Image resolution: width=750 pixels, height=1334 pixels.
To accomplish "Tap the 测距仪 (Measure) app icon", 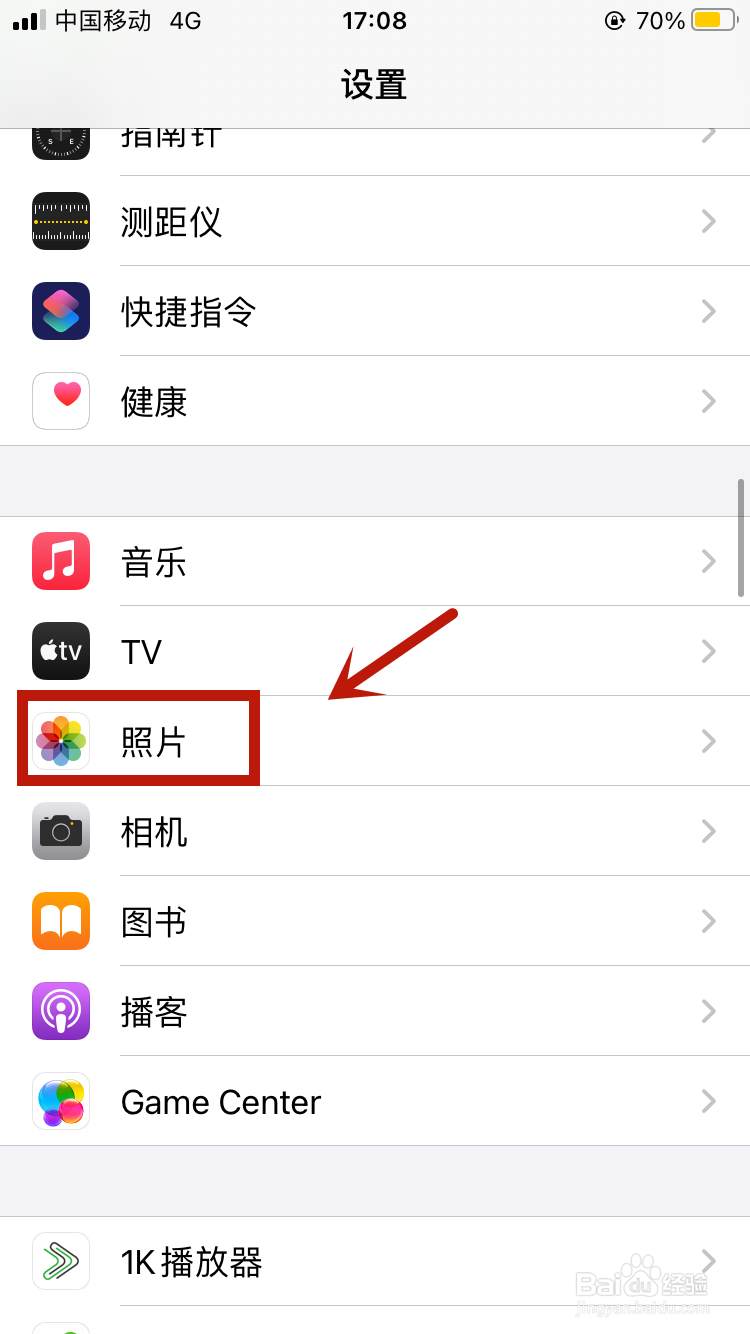I will [60, 221].
